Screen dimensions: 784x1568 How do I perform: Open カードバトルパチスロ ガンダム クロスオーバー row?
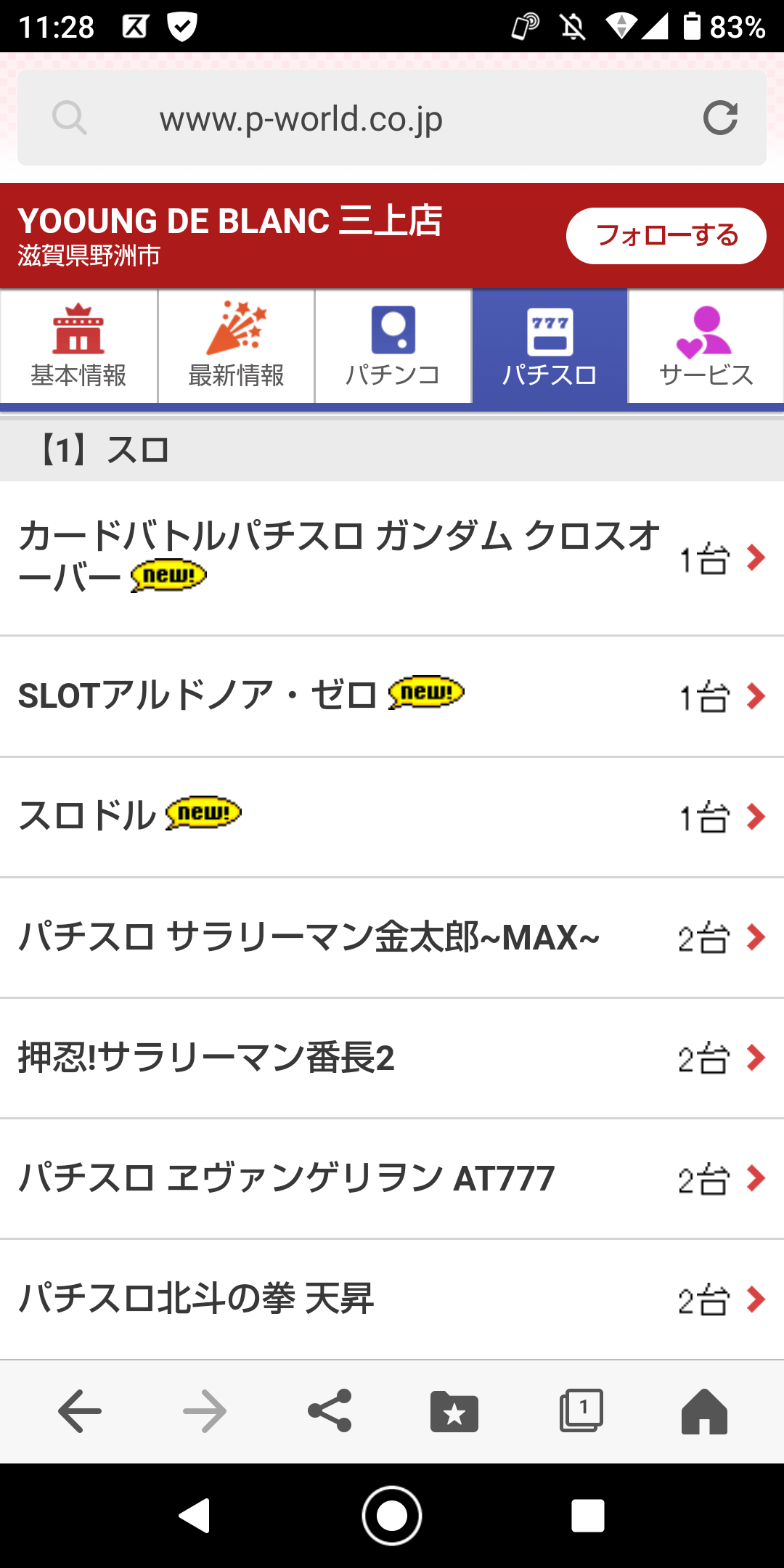pos(392,558)
